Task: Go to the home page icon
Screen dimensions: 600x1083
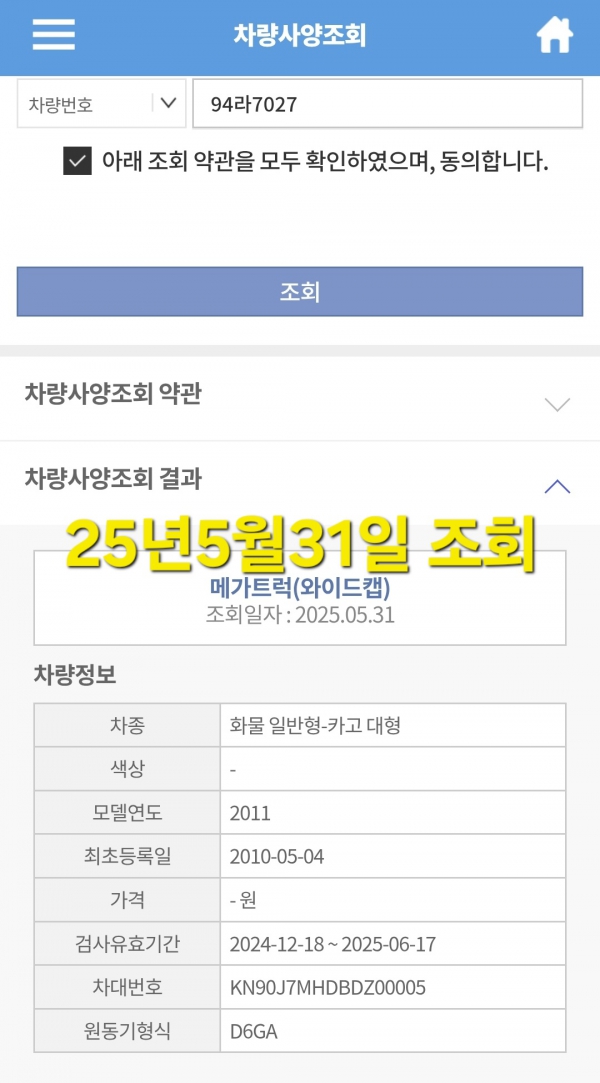Action: tap(555, 35)
